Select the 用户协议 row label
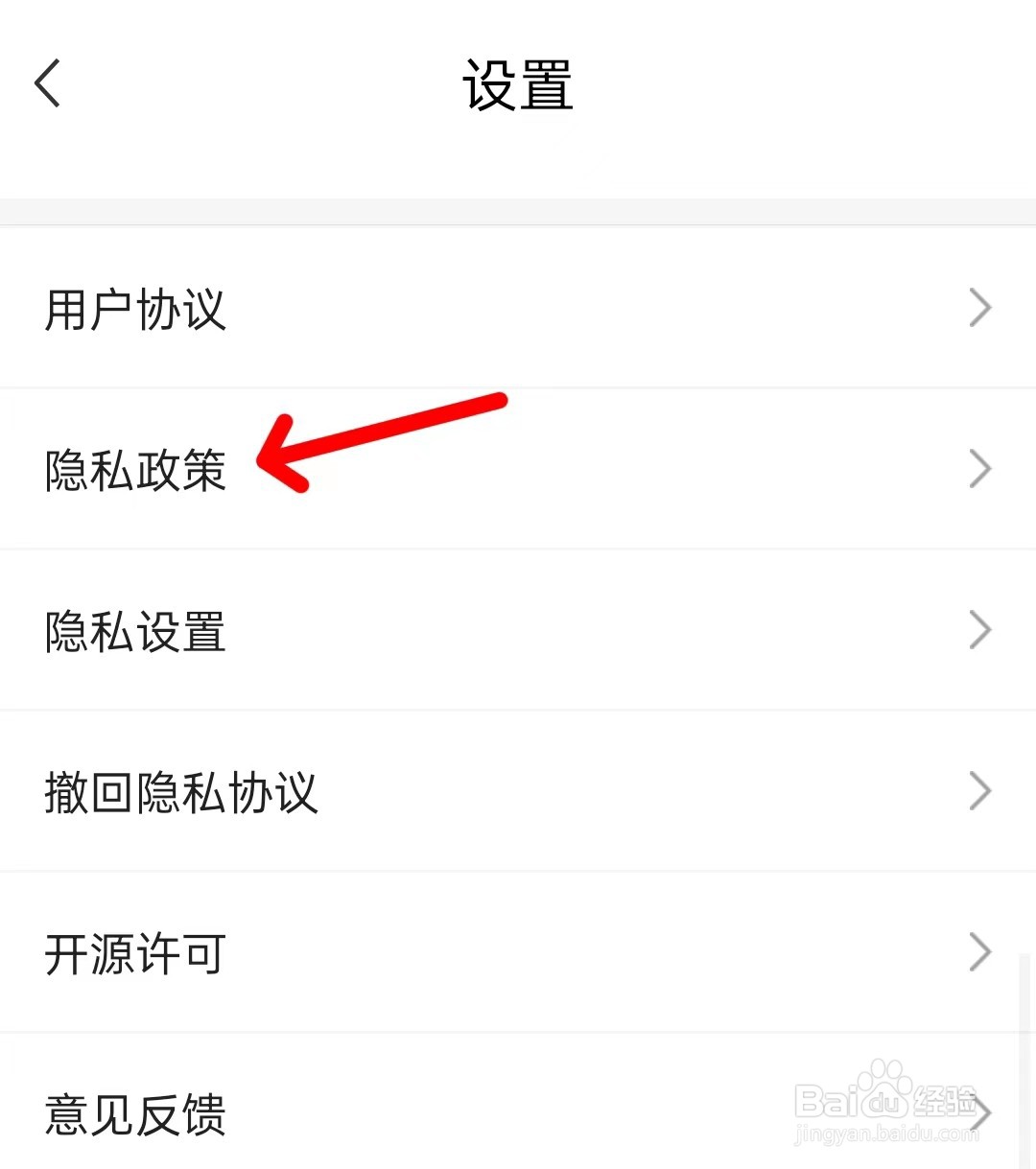This screenshot has height=1169, width=1036. pyautogui.click(x=134, y=308)
